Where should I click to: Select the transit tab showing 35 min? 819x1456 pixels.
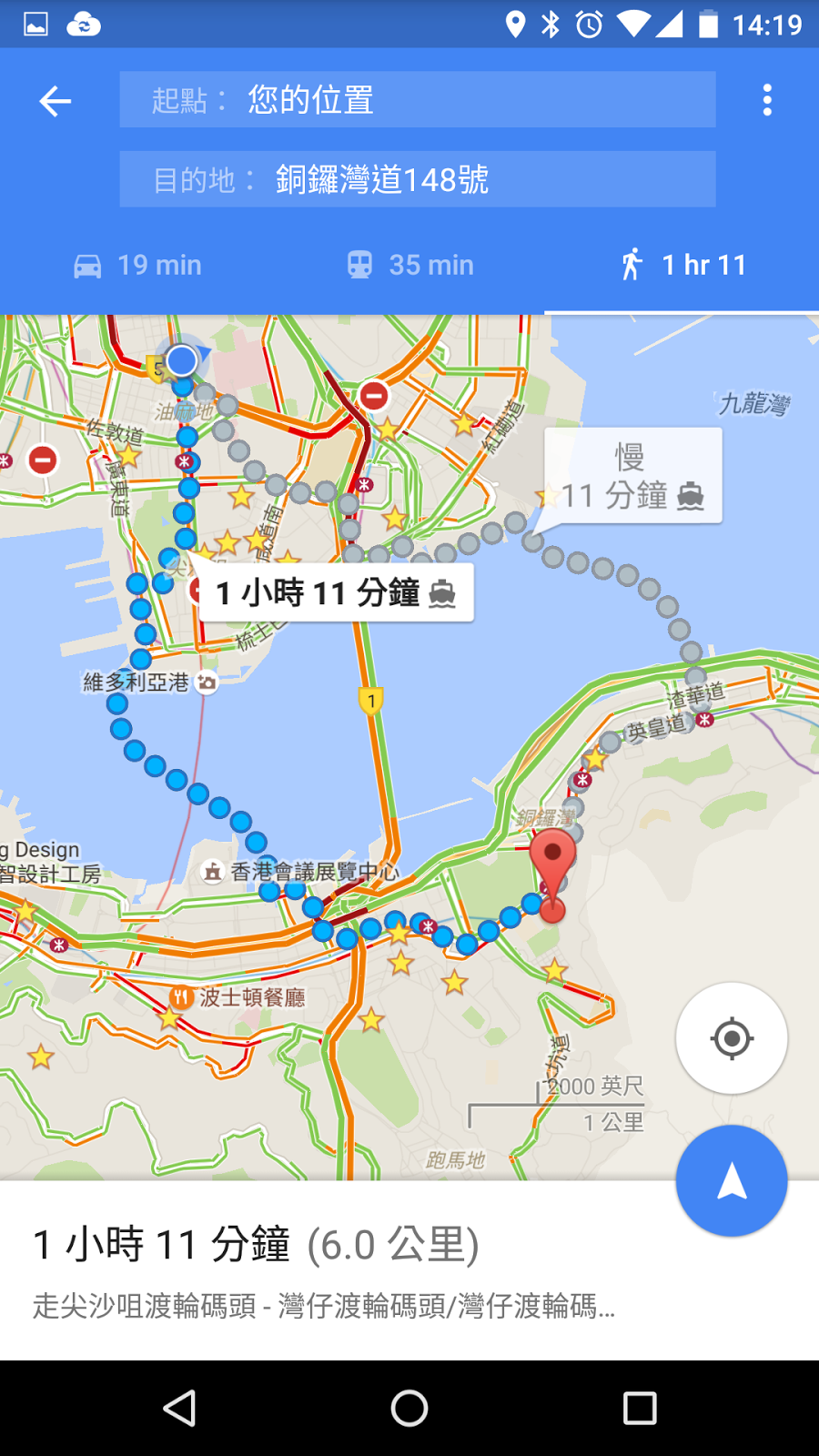point(410,265)
